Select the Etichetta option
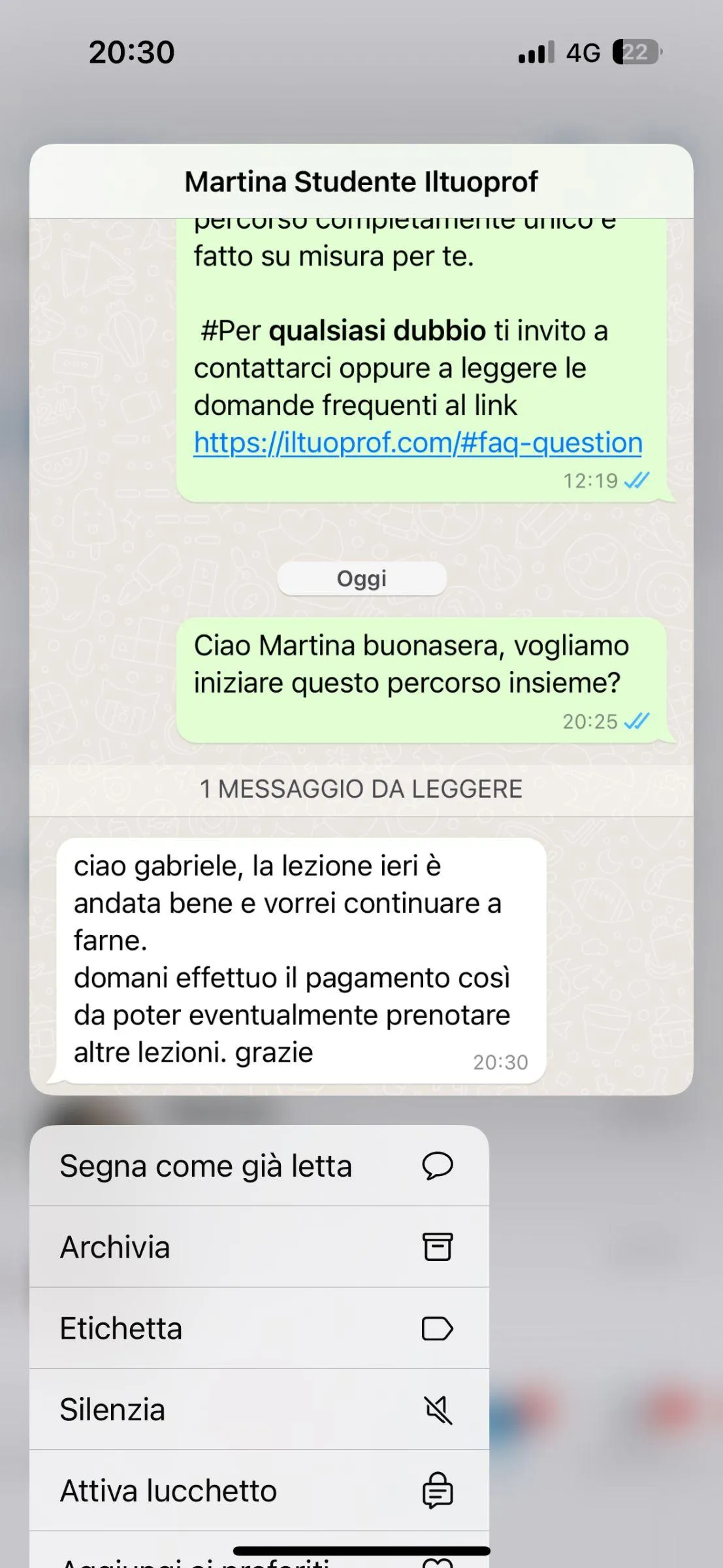The width and height of the screenshot is (723, 1568). (259, 1328)
